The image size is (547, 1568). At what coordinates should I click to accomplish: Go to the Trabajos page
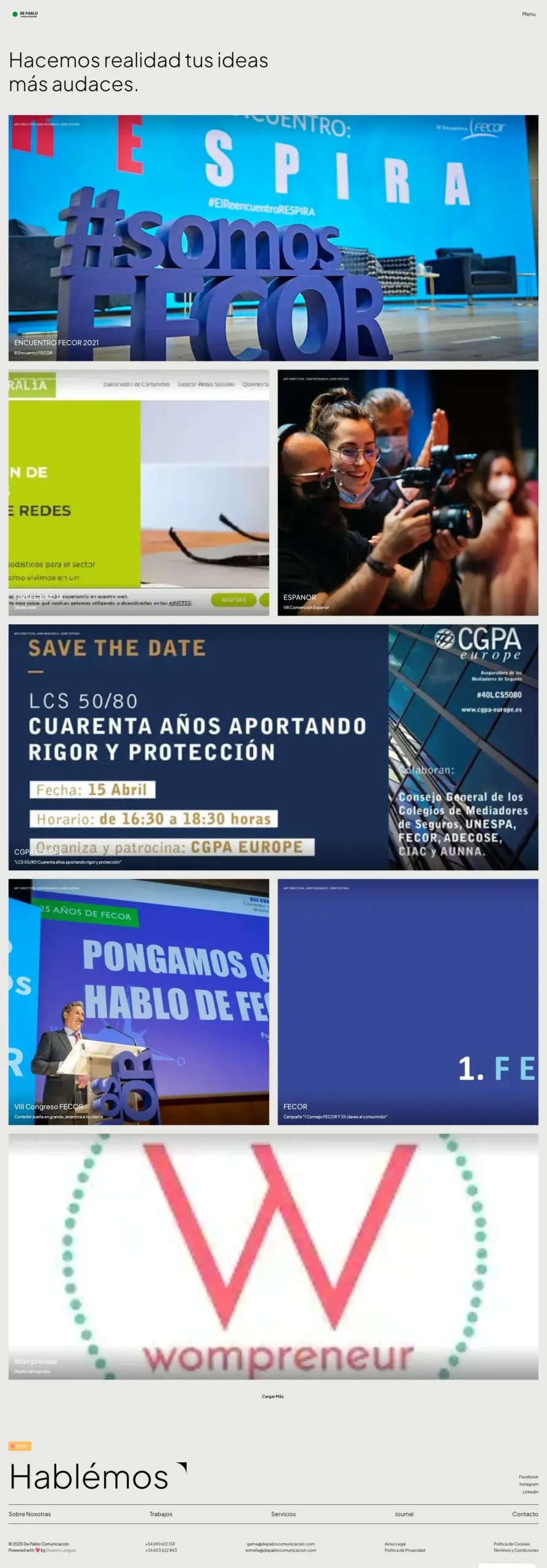[x=160, y=1514]
